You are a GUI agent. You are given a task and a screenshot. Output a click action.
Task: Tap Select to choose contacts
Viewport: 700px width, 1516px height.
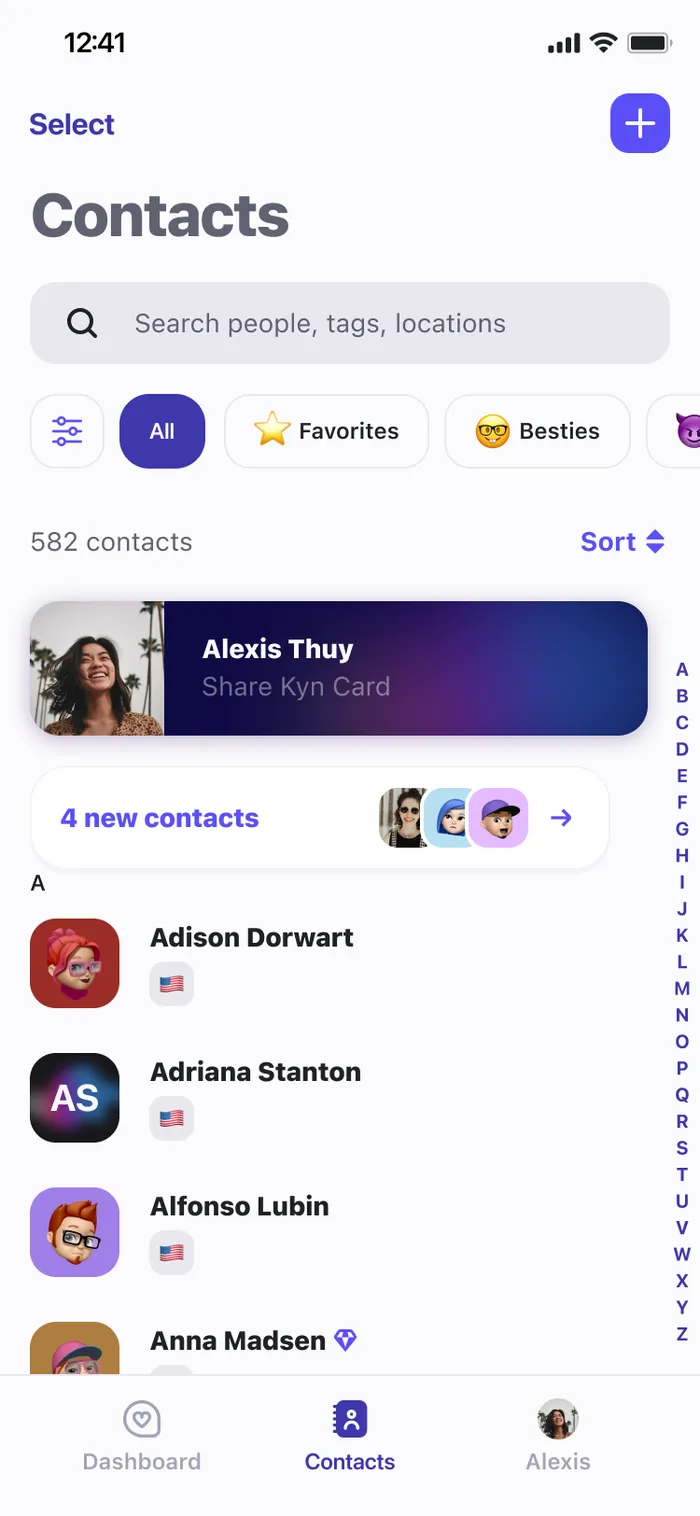72,124
